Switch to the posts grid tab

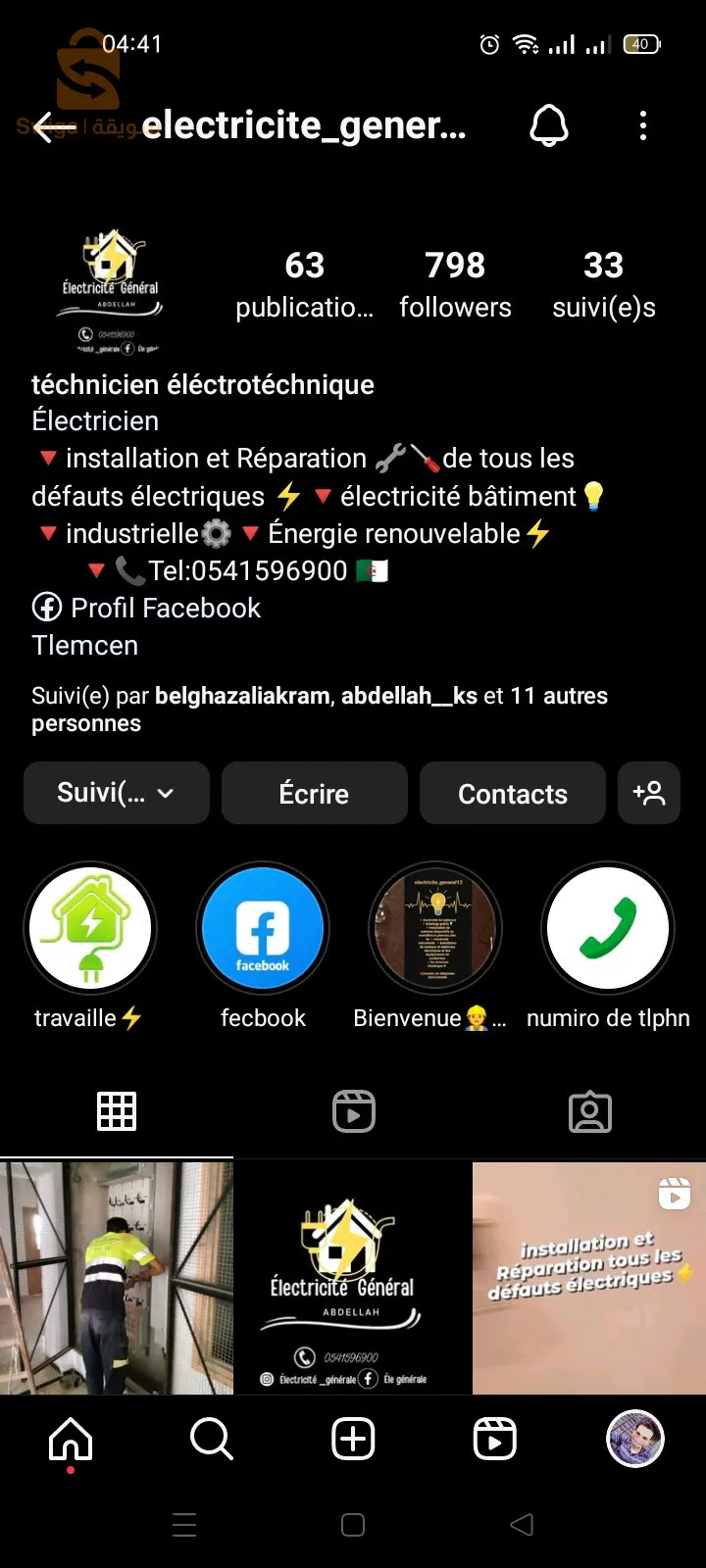(117, 1111)
